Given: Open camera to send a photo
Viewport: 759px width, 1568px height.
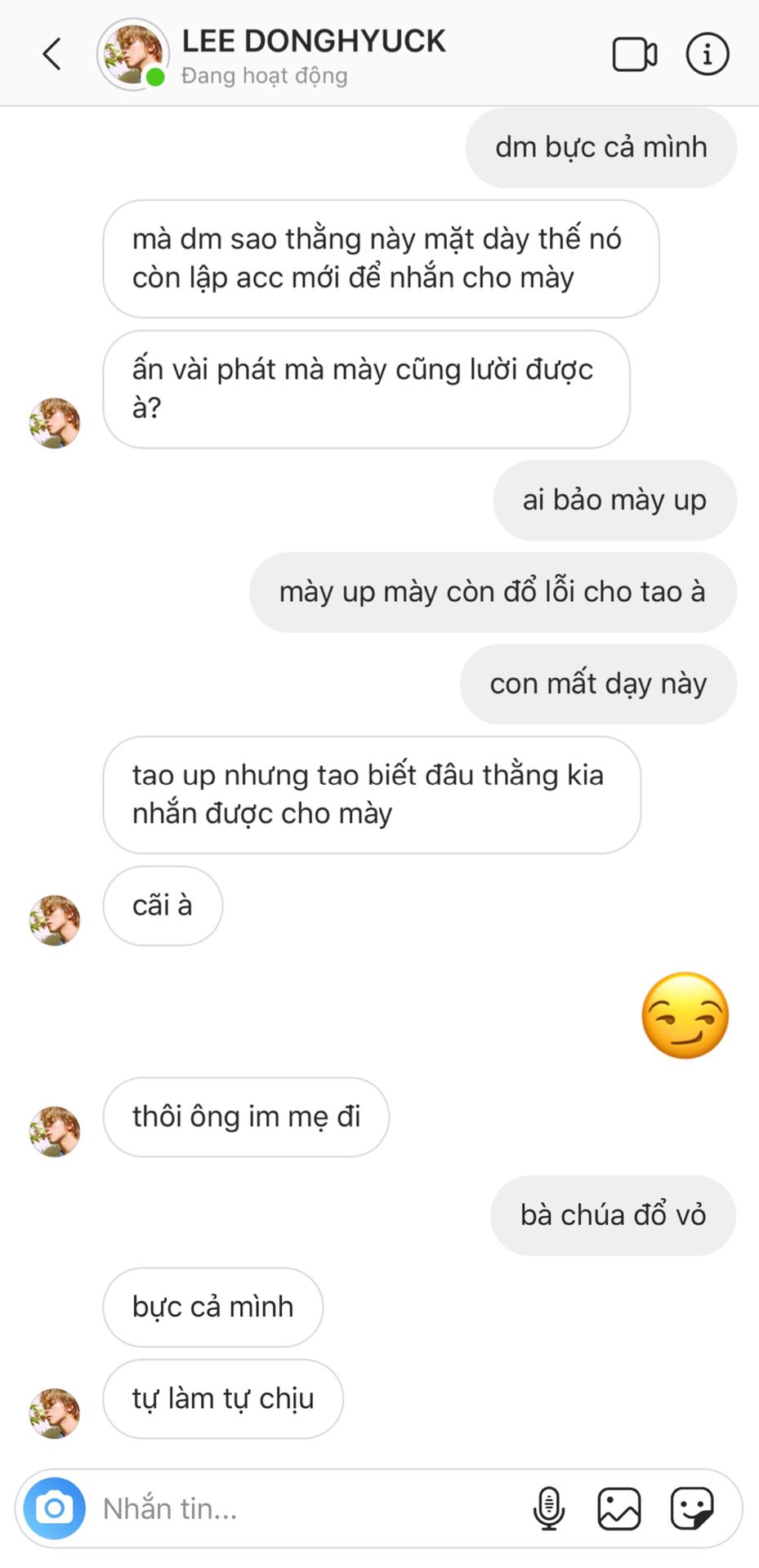Looking at the screenshot, I should click(x=55, y=1508).
